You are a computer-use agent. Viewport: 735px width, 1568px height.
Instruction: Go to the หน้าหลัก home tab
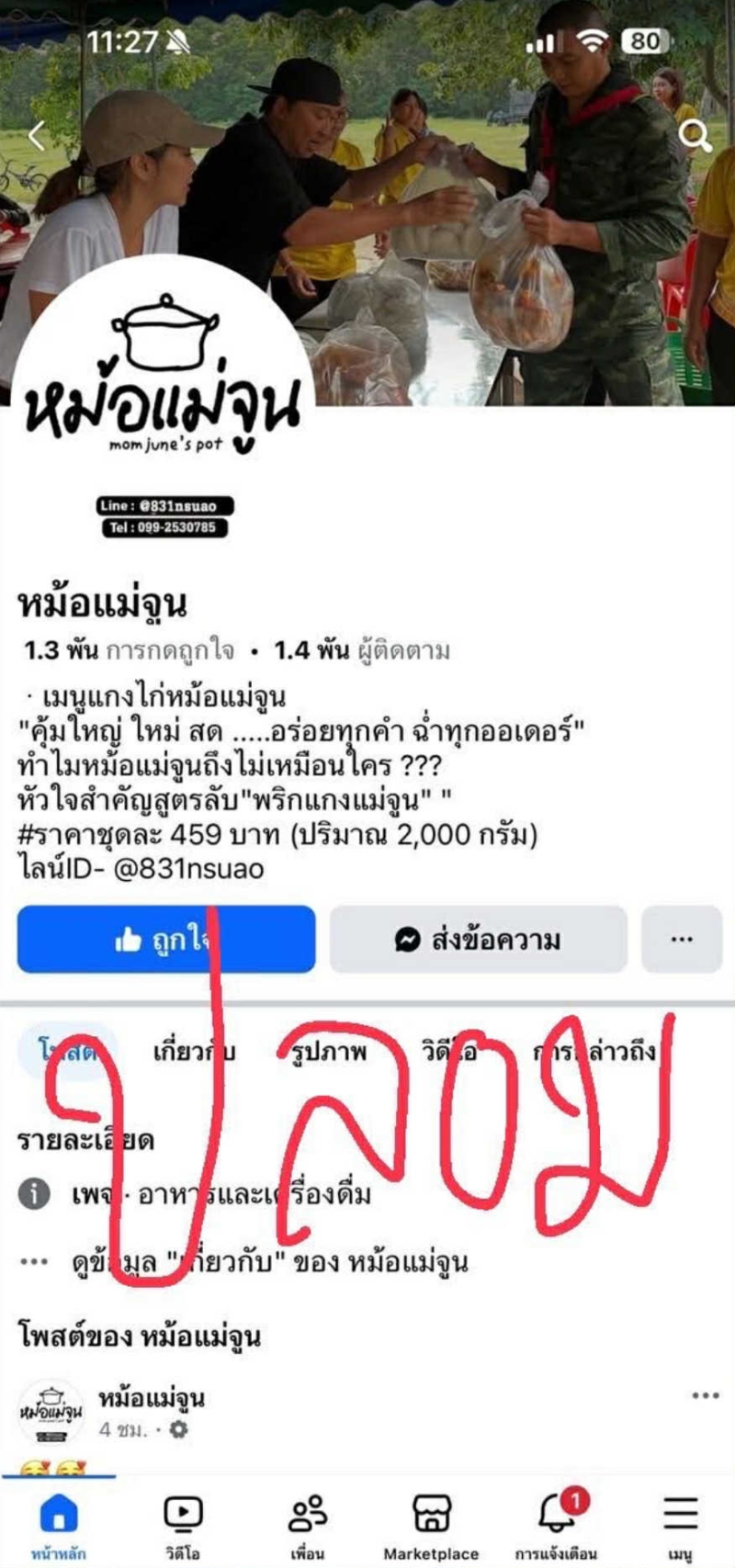(x=59, y=1525)
